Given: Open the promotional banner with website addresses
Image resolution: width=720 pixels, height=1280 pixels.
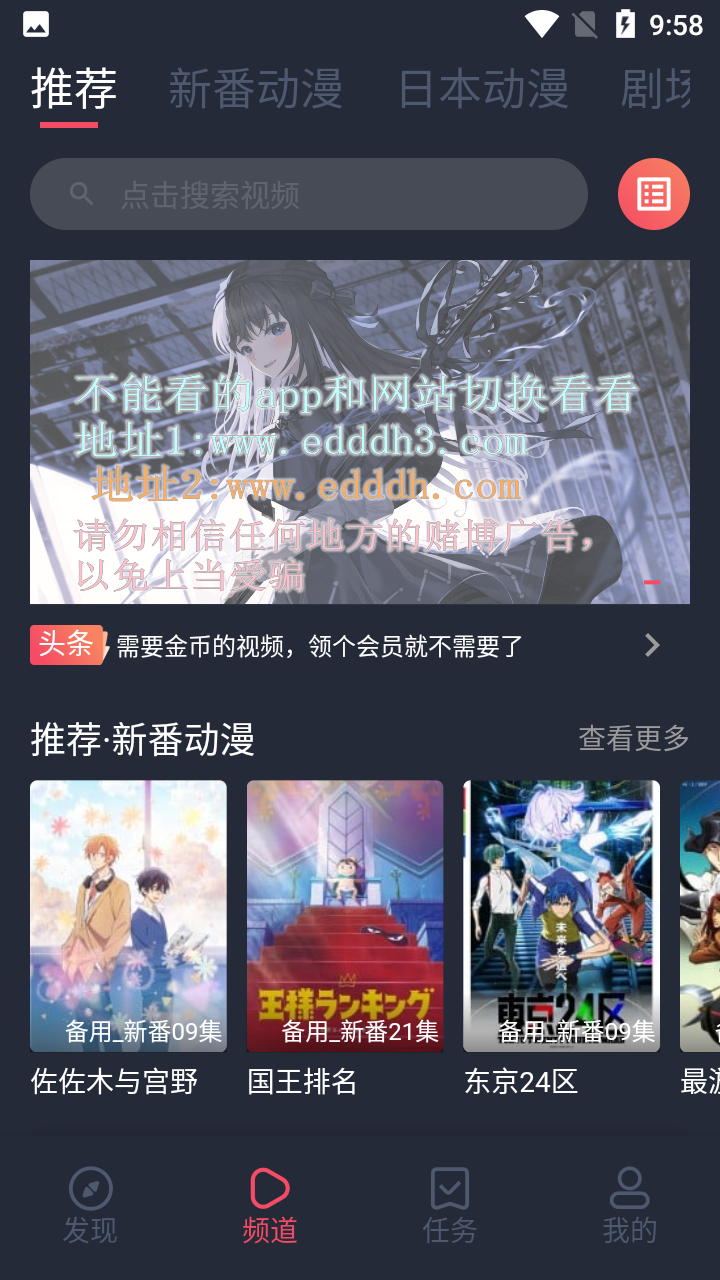Looking at the screenshot, I should click(x=360, y=432).
